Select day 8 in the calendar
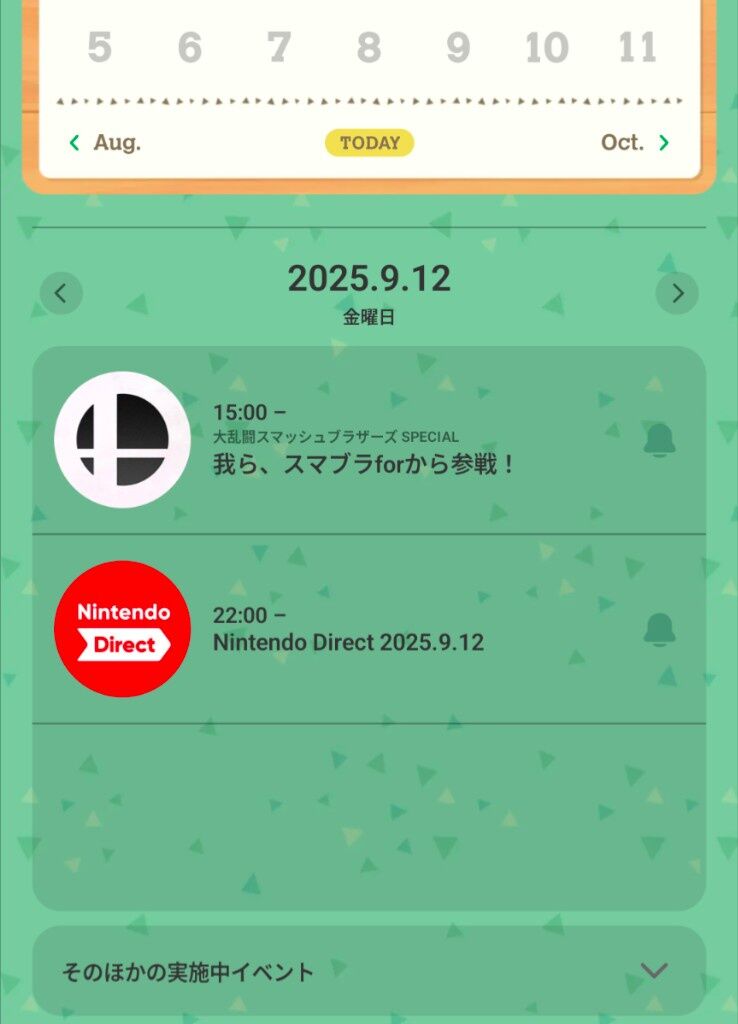This screenshot has width=738, height=1024. tap(369, 48)
